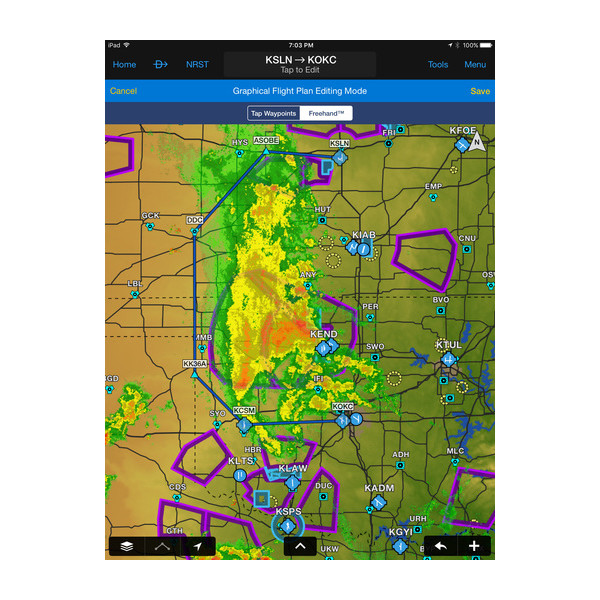Open NRST nearest airports
Screen dimensions: 600x600
[198, 65]
